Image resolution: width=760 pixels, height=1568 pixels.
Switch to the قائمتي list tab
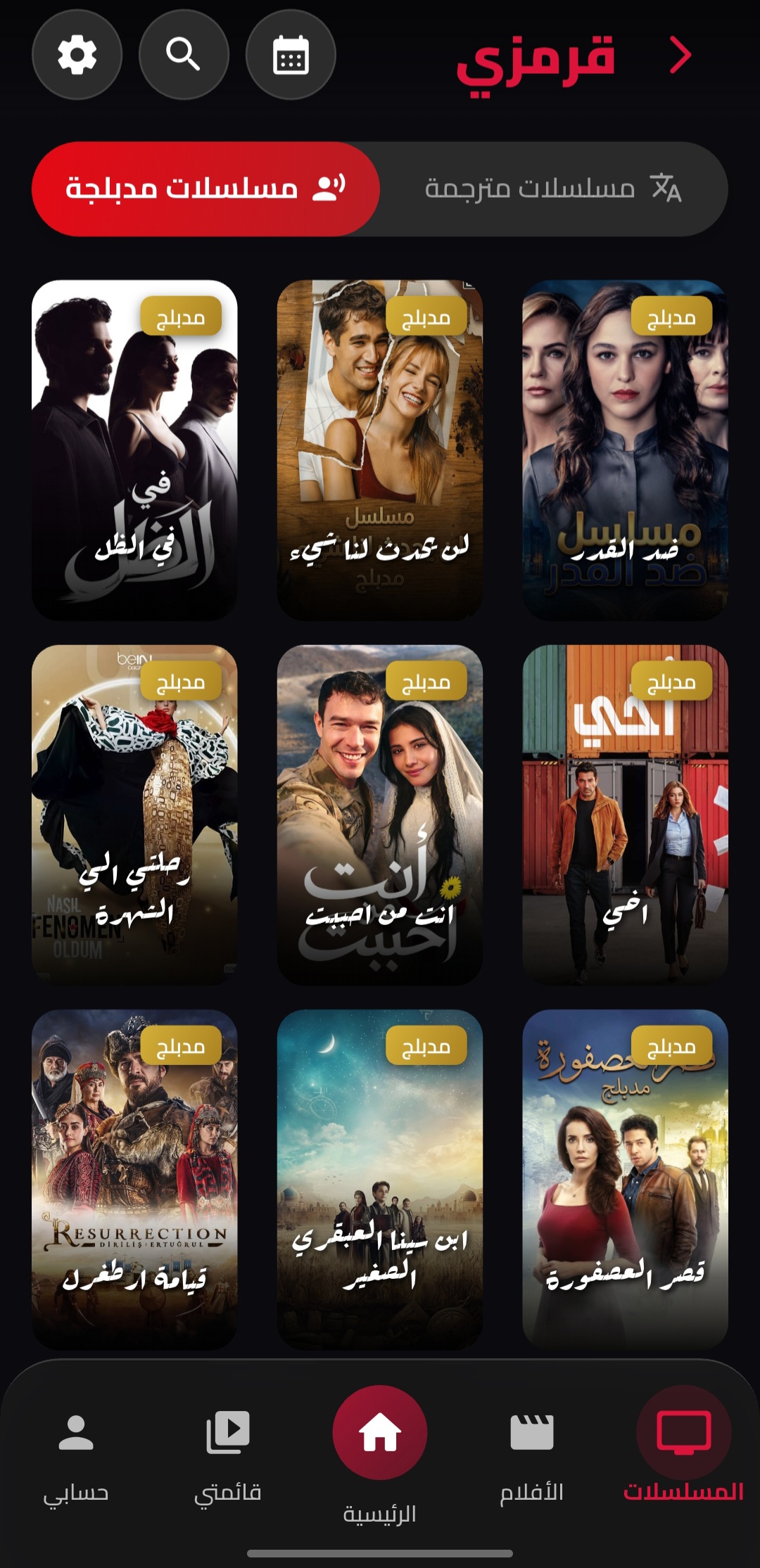click(x=228, y=1456)
